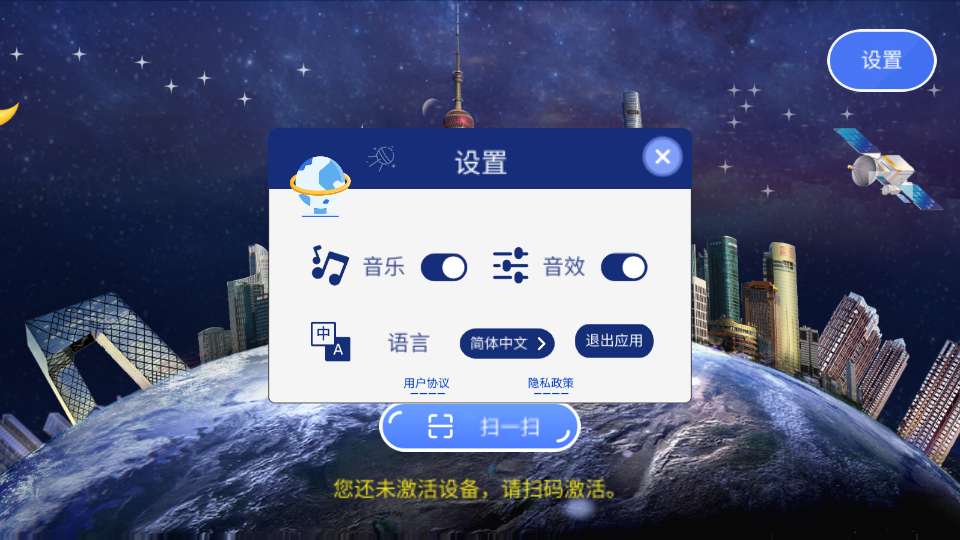View the 隐私政策 privacy policy
960x540 pixels.
click(x=551, y=383)
